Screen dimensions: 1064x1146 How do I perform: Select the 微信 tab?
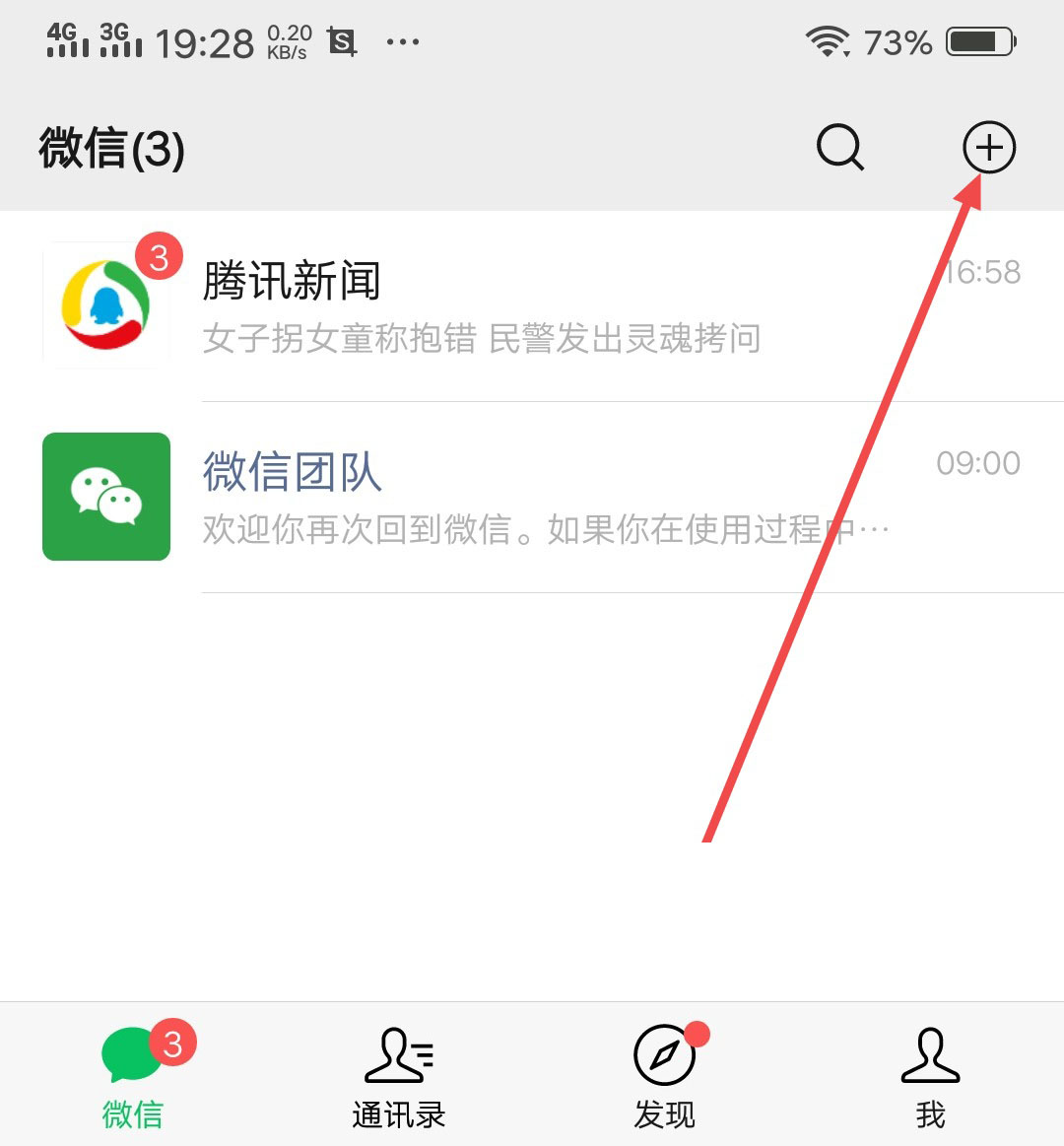click(133, 1076)
